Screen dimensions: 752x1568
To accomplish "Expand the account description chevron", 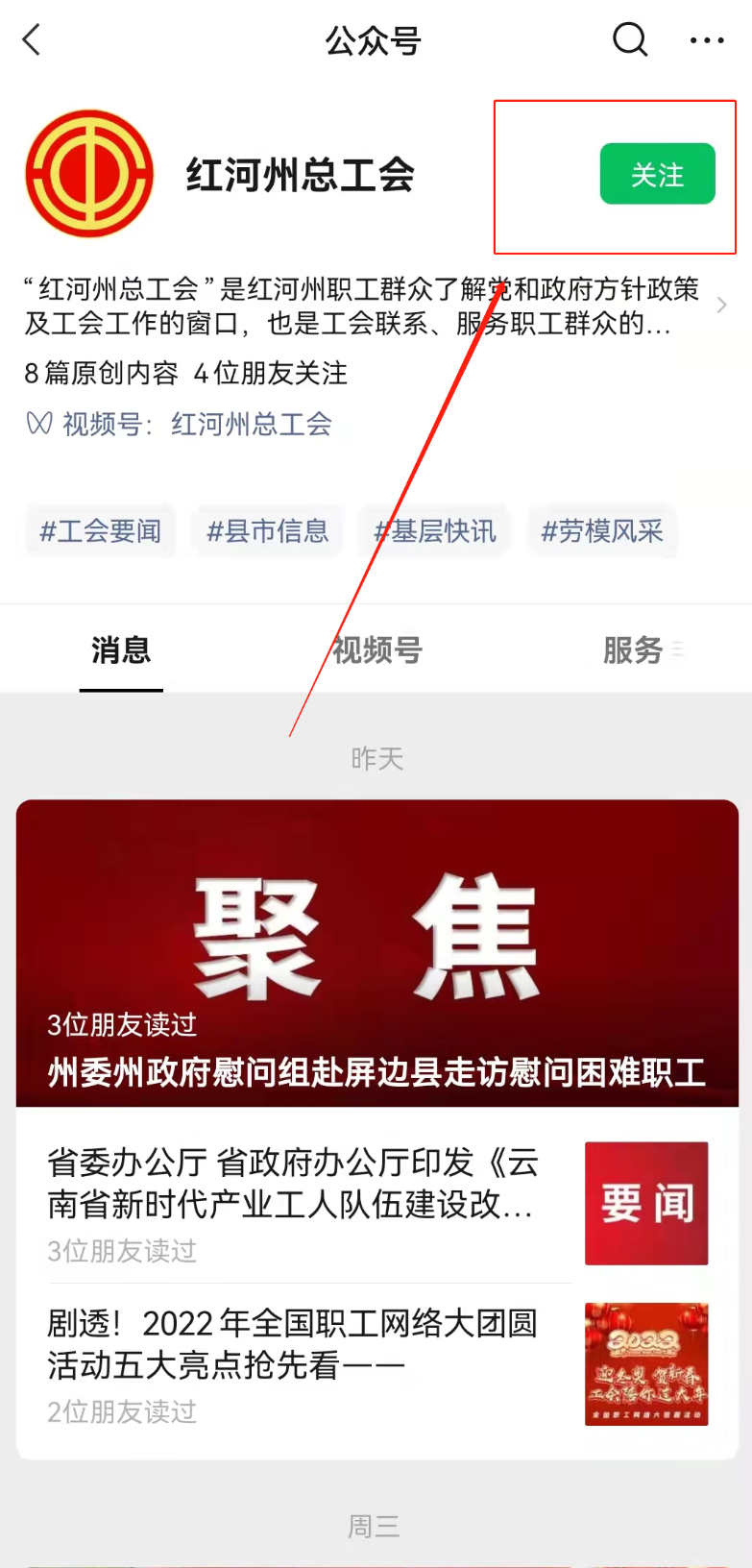I will [x=722, y=306].
